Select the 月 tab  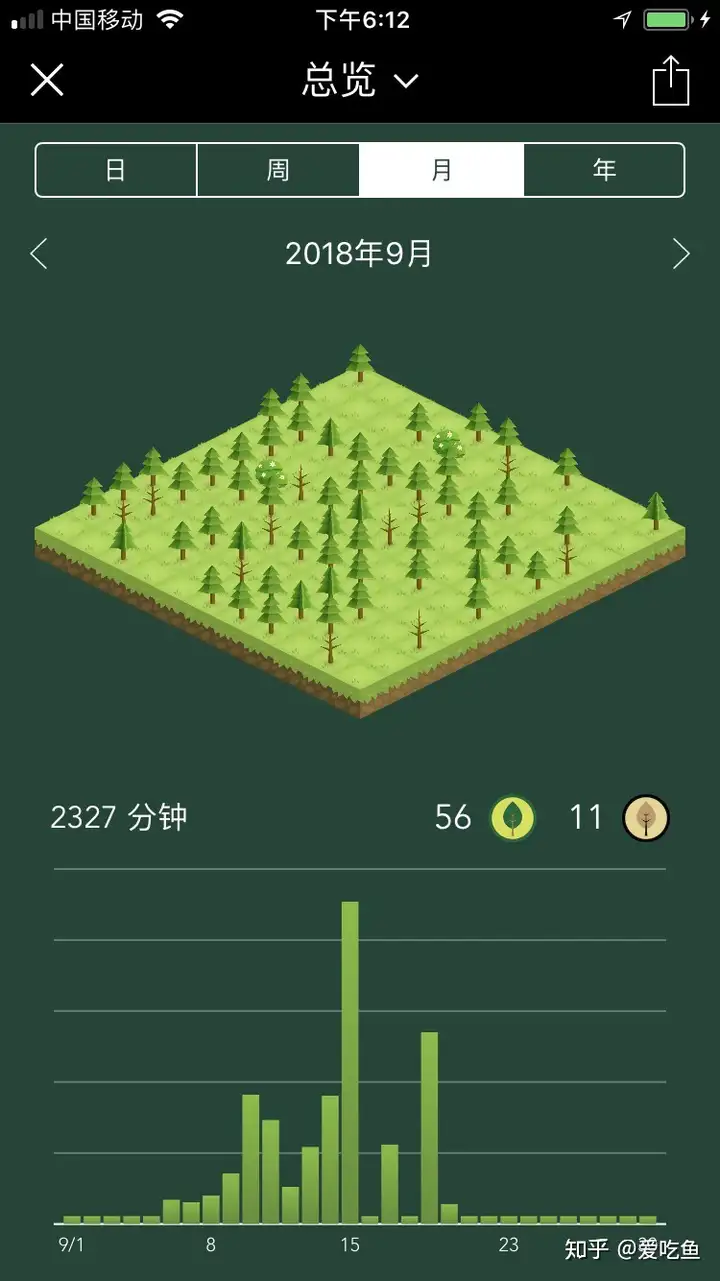click(x=441, y=170)
